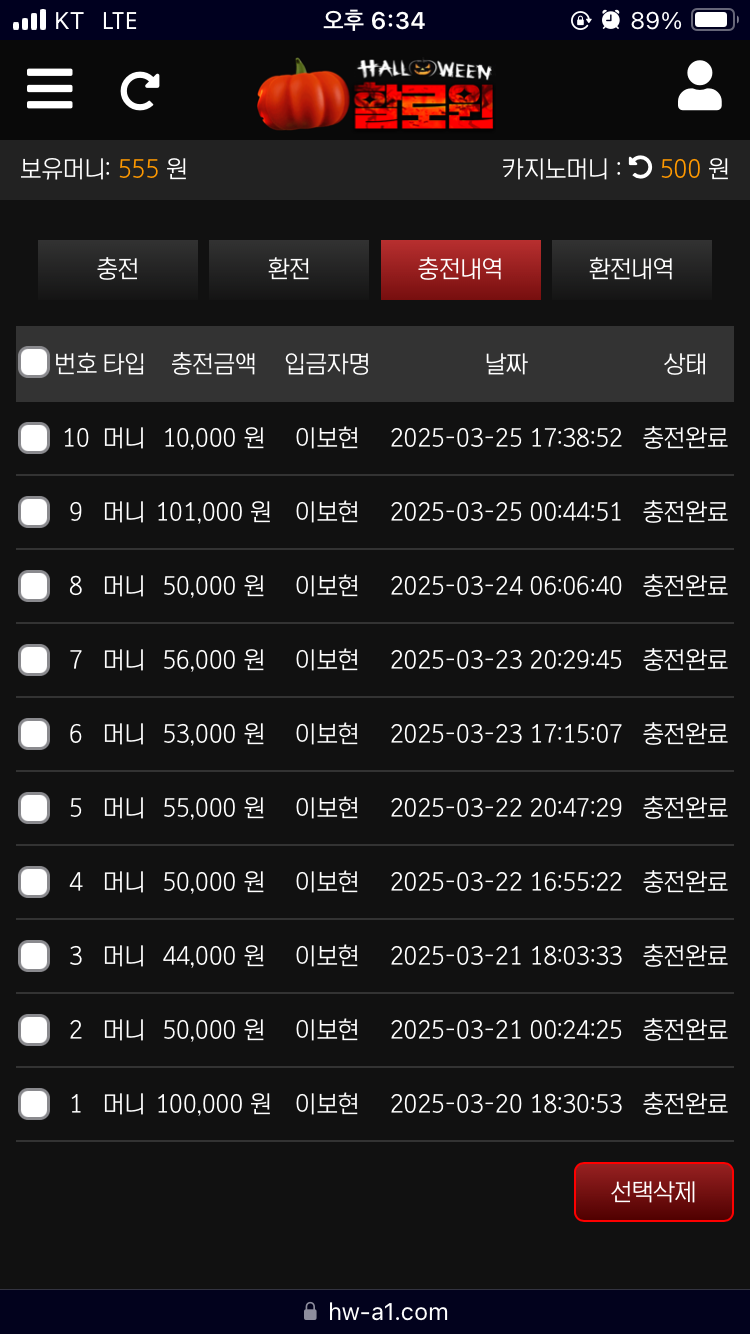Switch to the 충전 tab
The image size is (750, 1334).
click(118, 270)
